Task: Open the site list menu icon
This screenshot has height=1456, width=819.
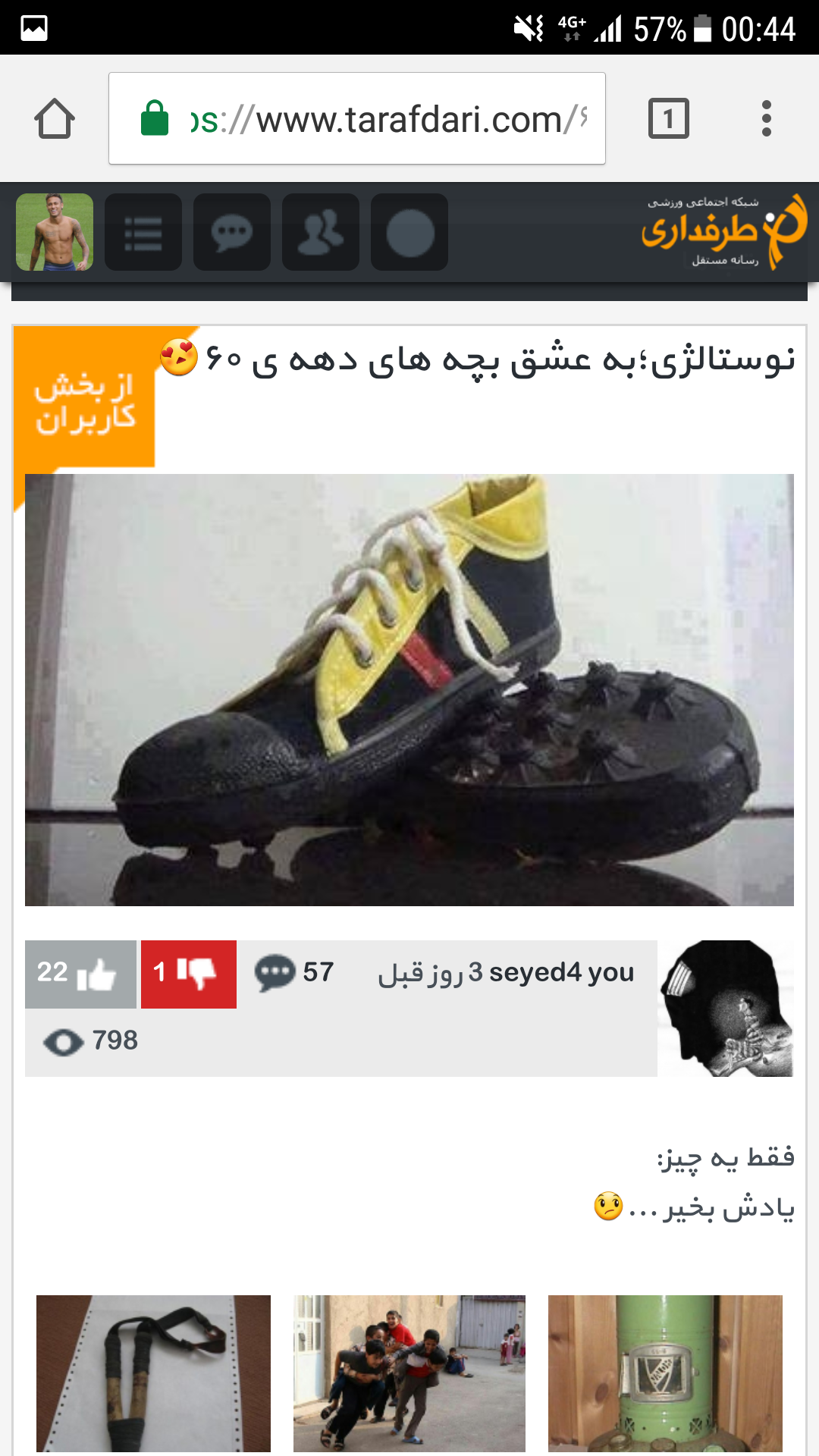Action: [143, 232]
